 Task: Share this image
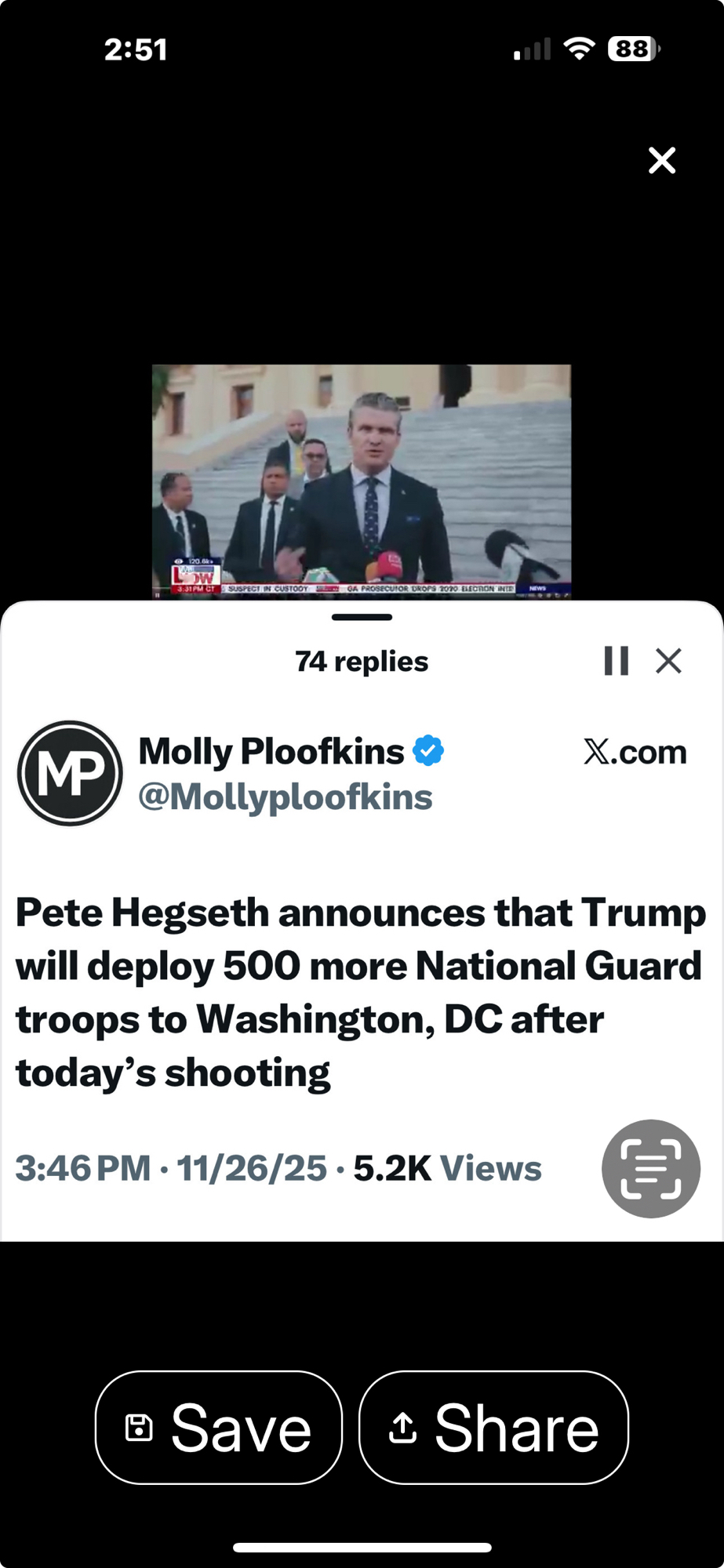click(493, 1427)
